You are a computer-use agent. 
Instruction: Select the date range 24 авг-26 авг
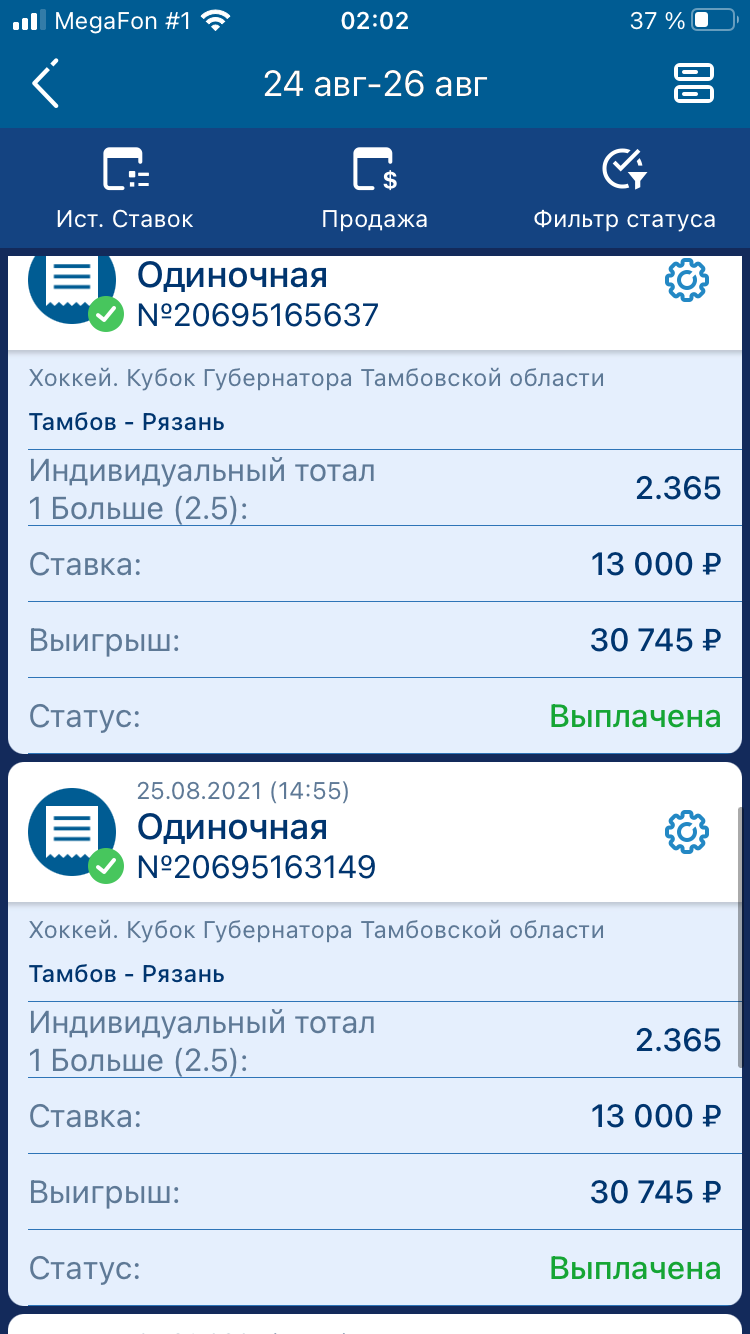(375, 84)
